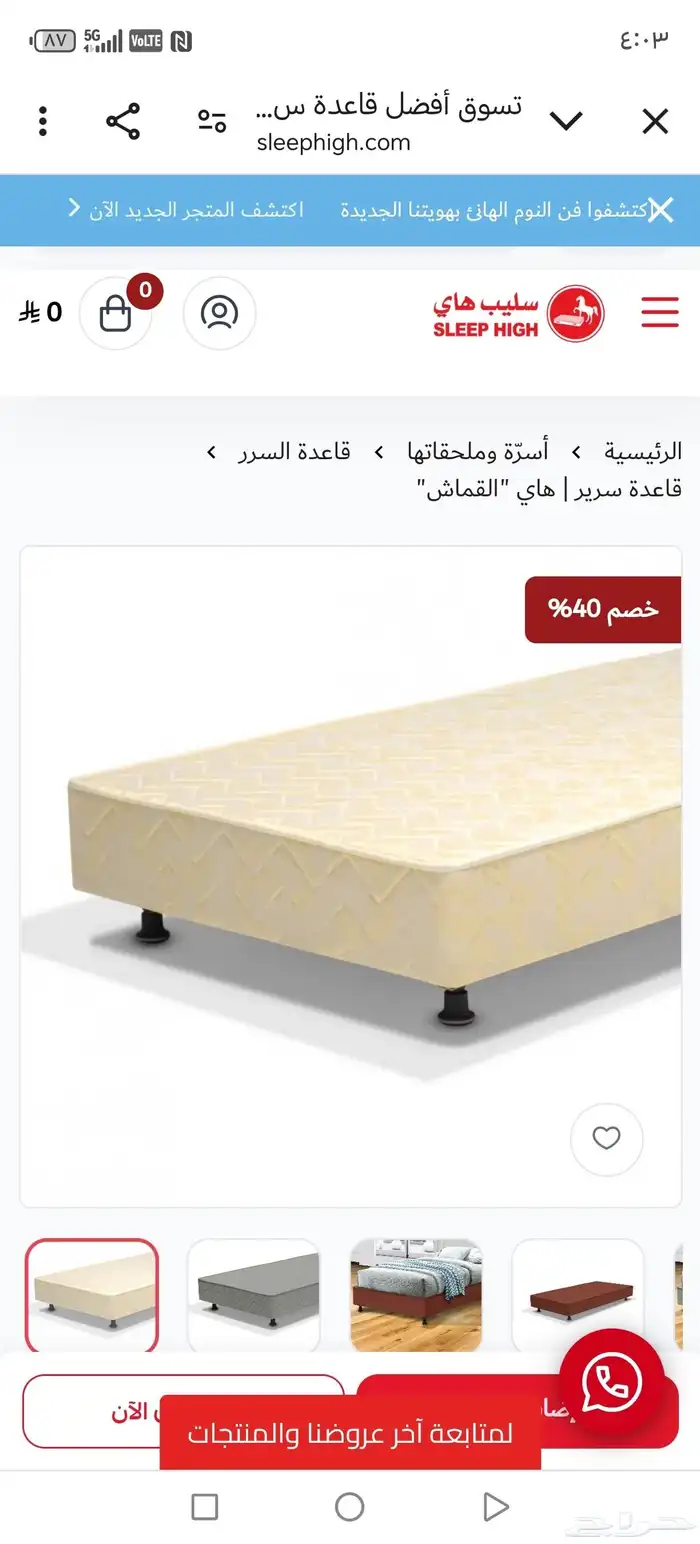Image resolution: width=700 pixels, height=1544 pixels.
Task: Open site settings icon beside the URL
Action: (212, 122)
